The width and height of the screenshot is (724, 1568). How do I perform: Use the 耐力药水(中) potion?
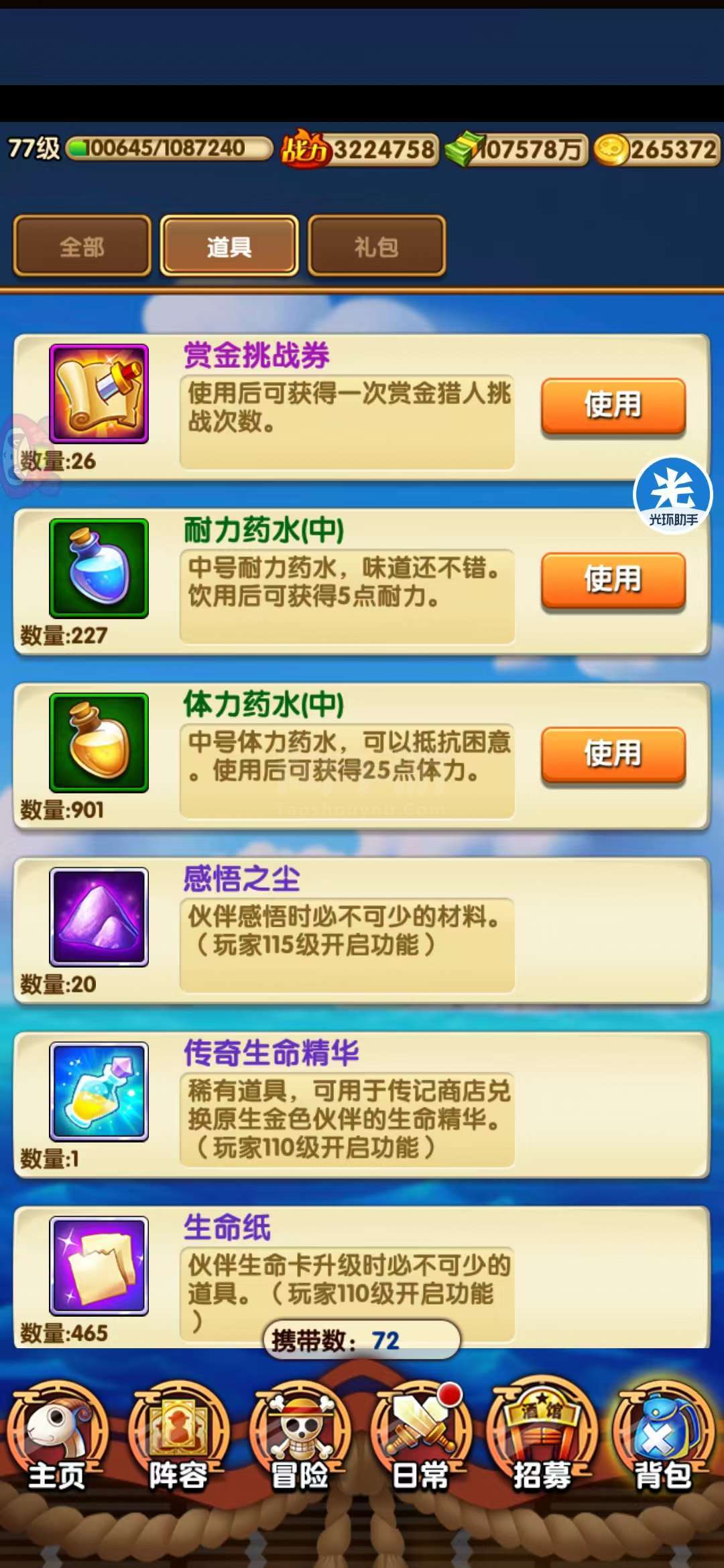point(613,580)
